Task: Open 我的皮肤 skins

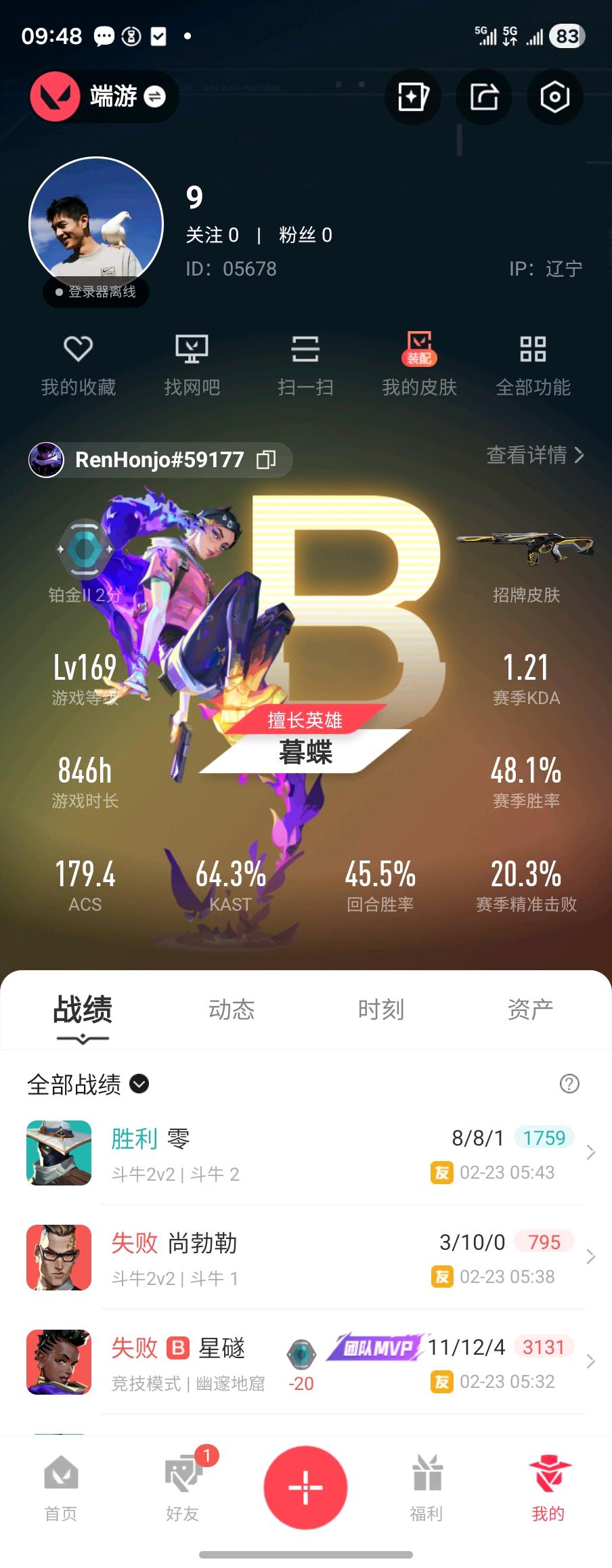Action: coord(419,364)
